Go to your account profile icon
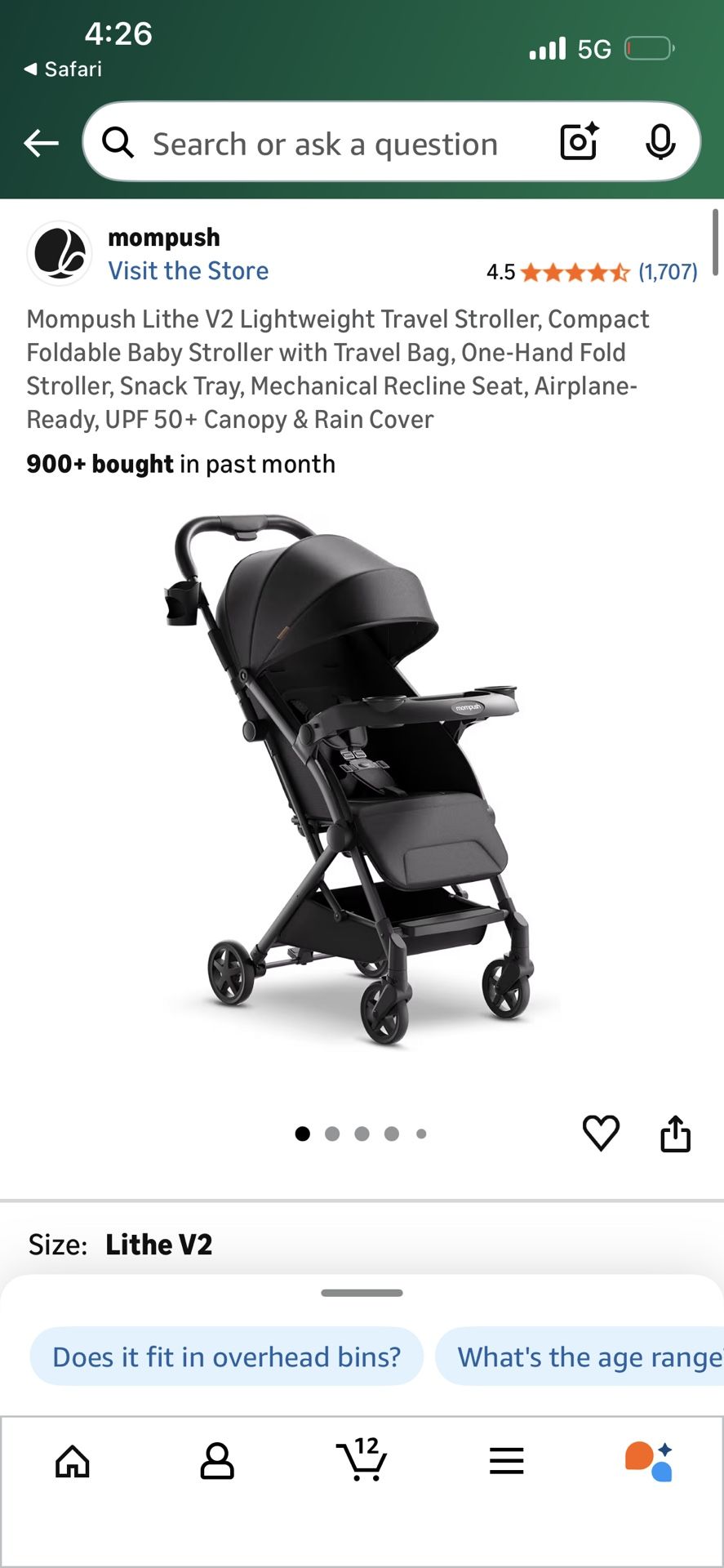The height and width of the screenshot is (1568, 724). pyautogui.click(x=217, y=1462)
